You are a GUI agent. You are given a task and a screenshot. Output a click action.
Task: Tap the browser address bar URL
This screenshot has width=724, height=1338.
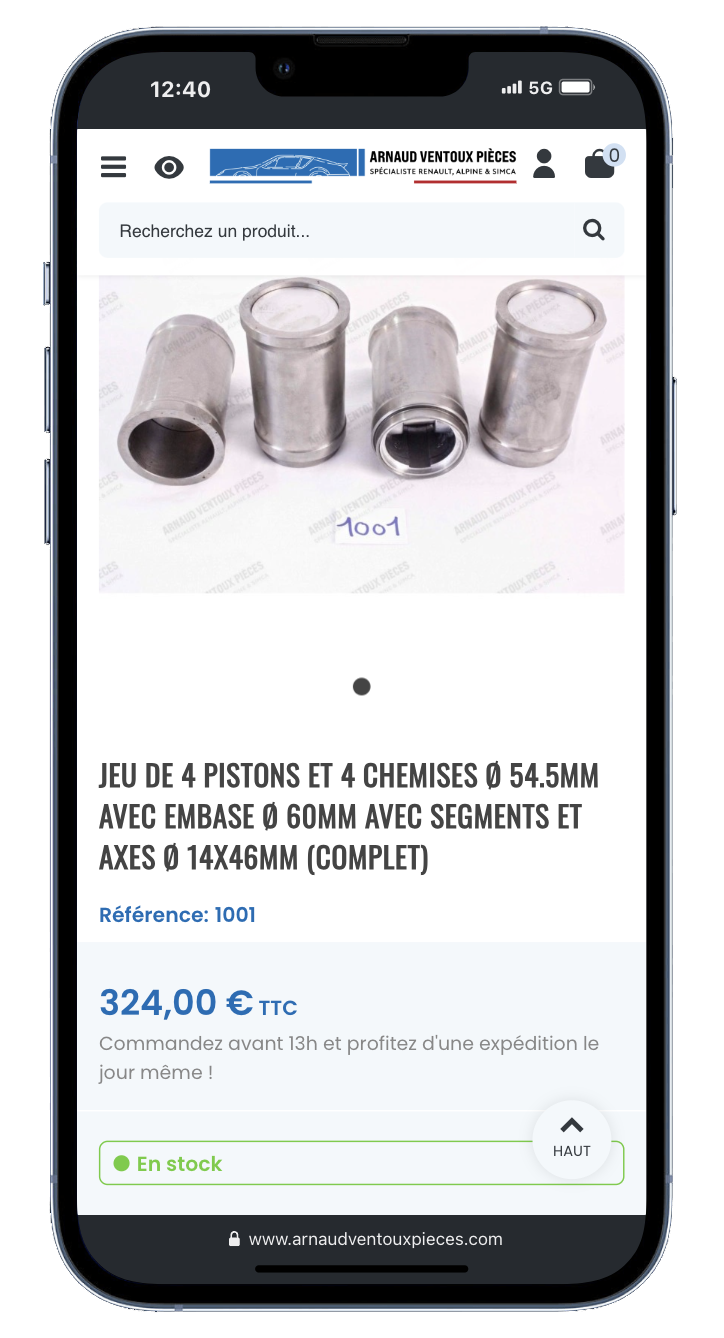tap(375, 1239)
